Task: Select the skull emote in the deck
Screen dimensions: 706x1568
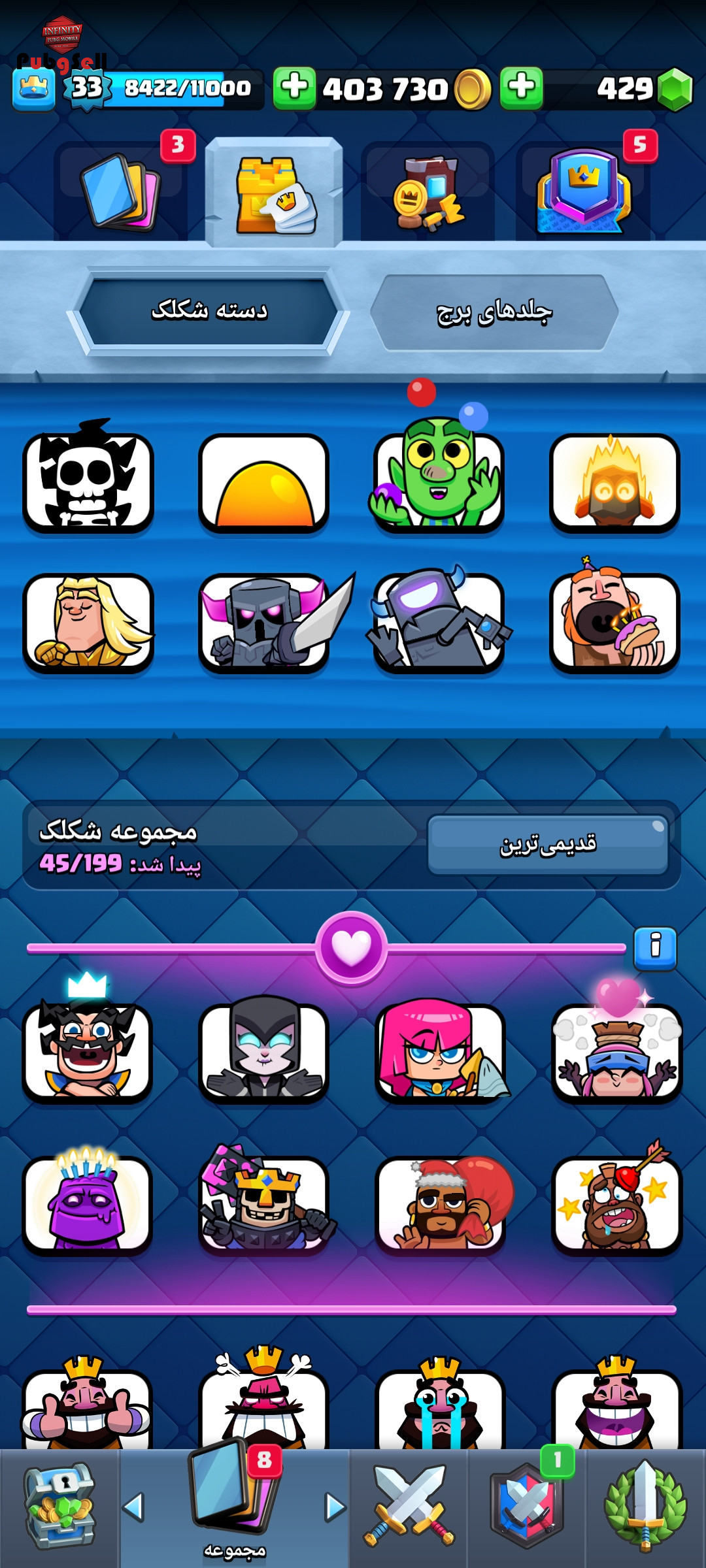Action: click(88, 477)
